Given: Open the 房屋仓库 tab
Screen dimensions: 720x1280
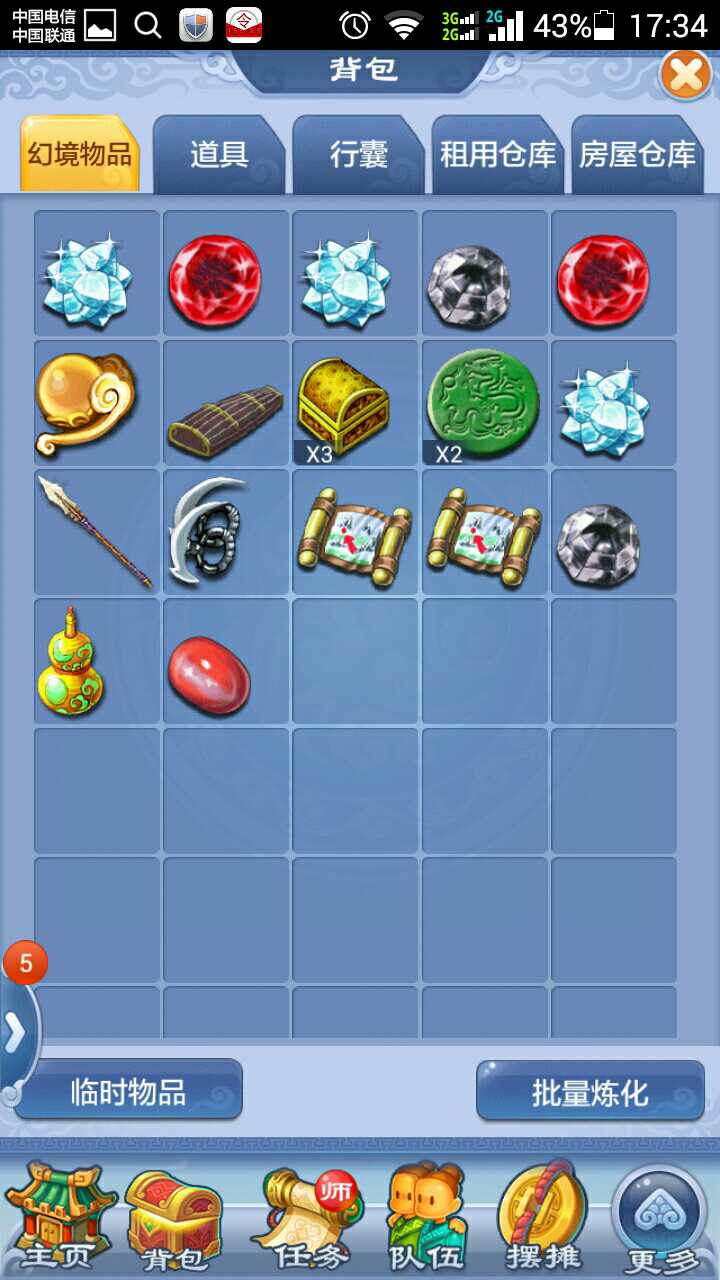Looking at the screenshot, I should click(x=638, y=155).
